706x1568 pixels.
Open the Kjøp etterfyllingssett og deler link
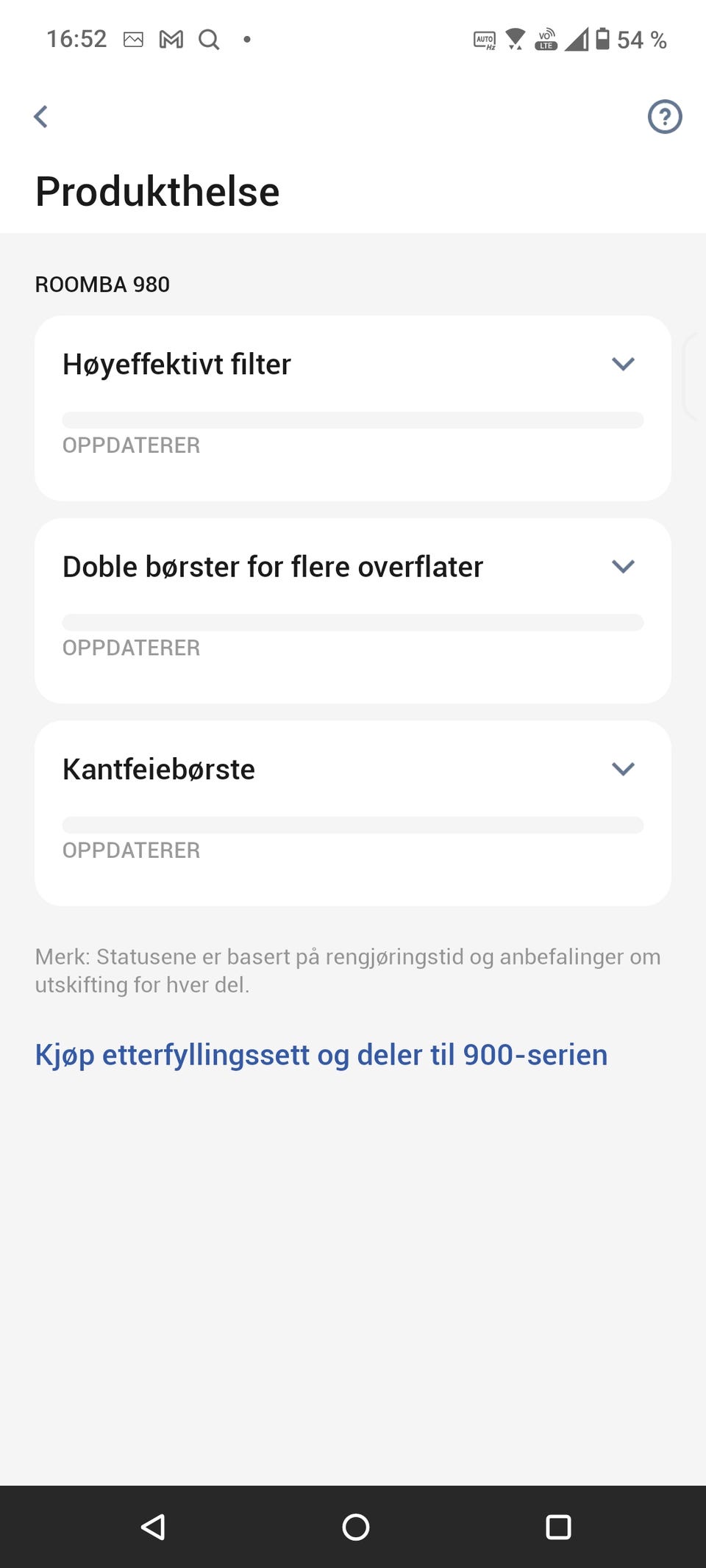tap(321, 1054)
